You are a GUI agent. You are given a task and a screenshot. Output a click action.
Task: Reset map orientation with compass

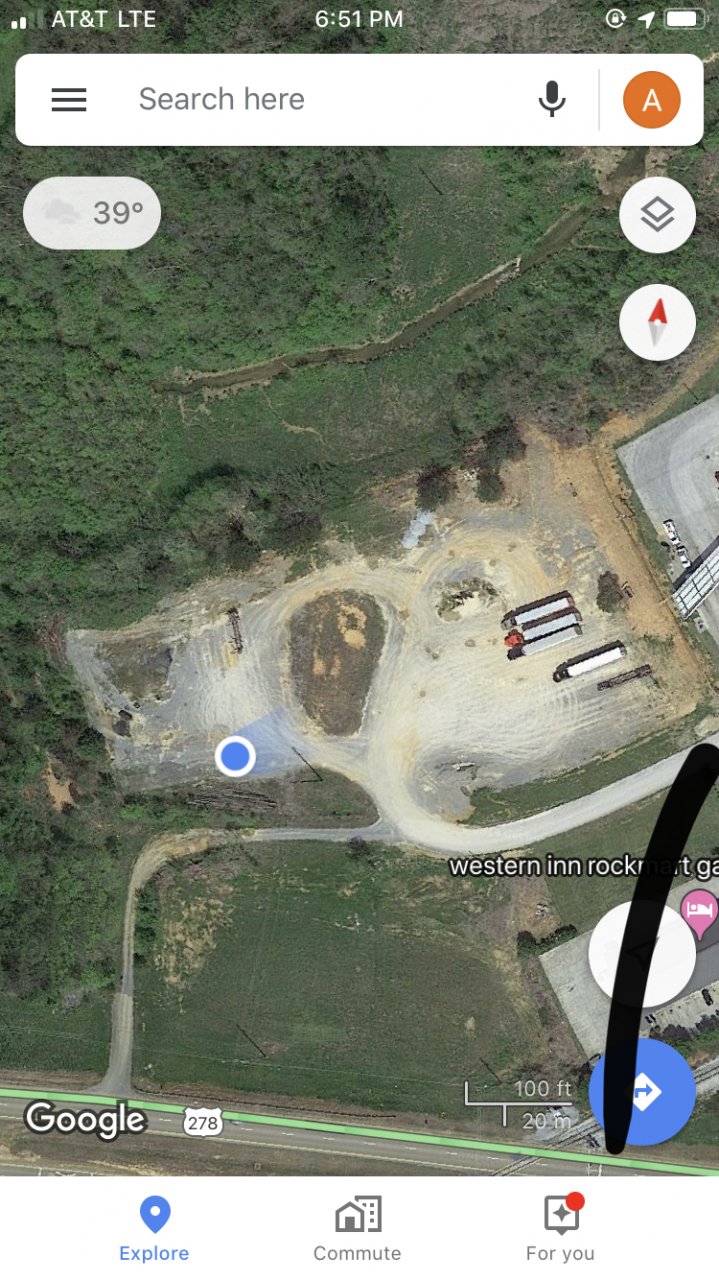[657, 322]
